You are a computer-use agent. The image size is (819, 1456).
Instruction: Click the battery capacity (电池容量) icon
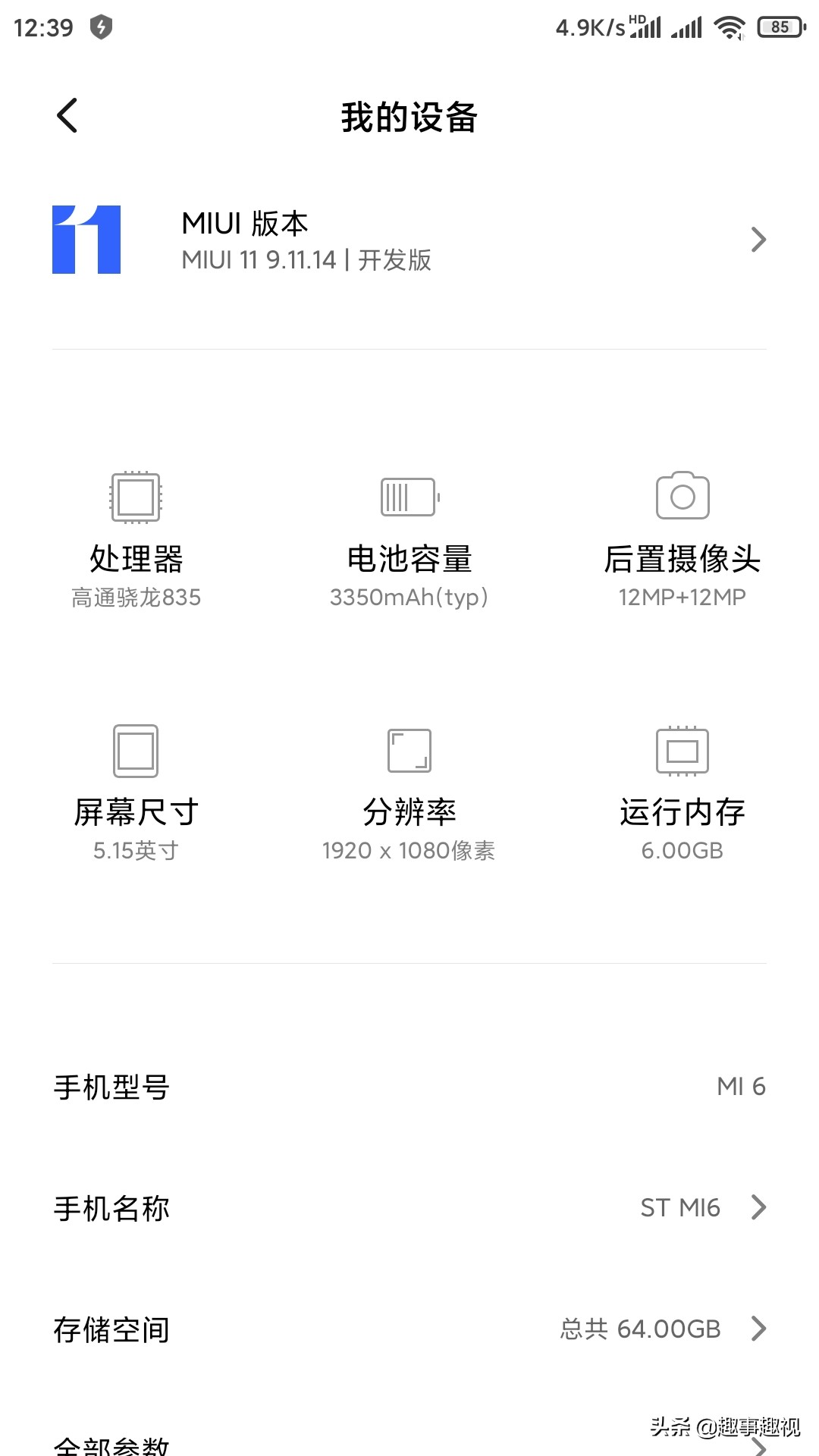pos(409,497)
